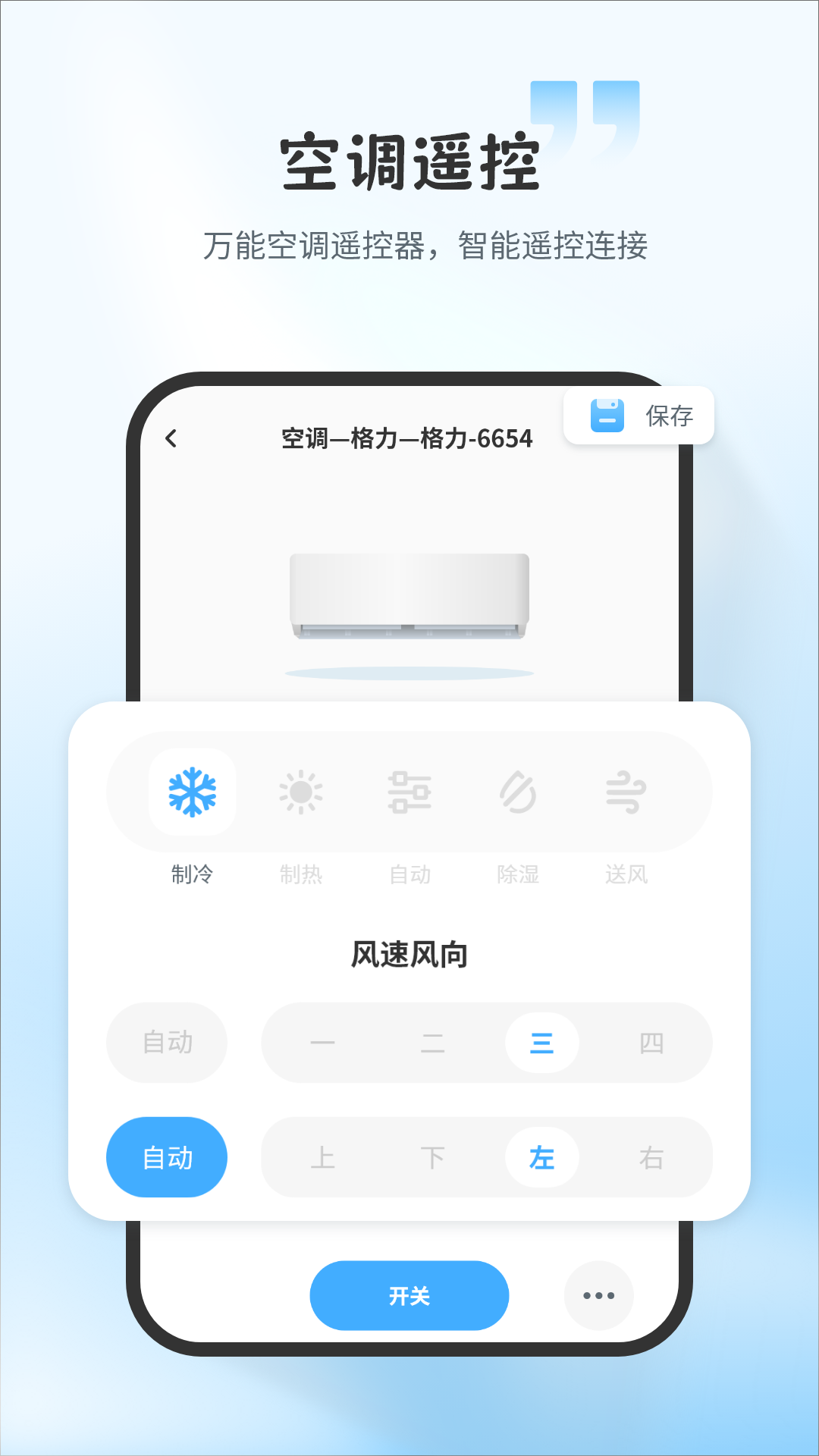
Task: Tap the title 空调—格力—格力-6654
Action: click(408, 437)
